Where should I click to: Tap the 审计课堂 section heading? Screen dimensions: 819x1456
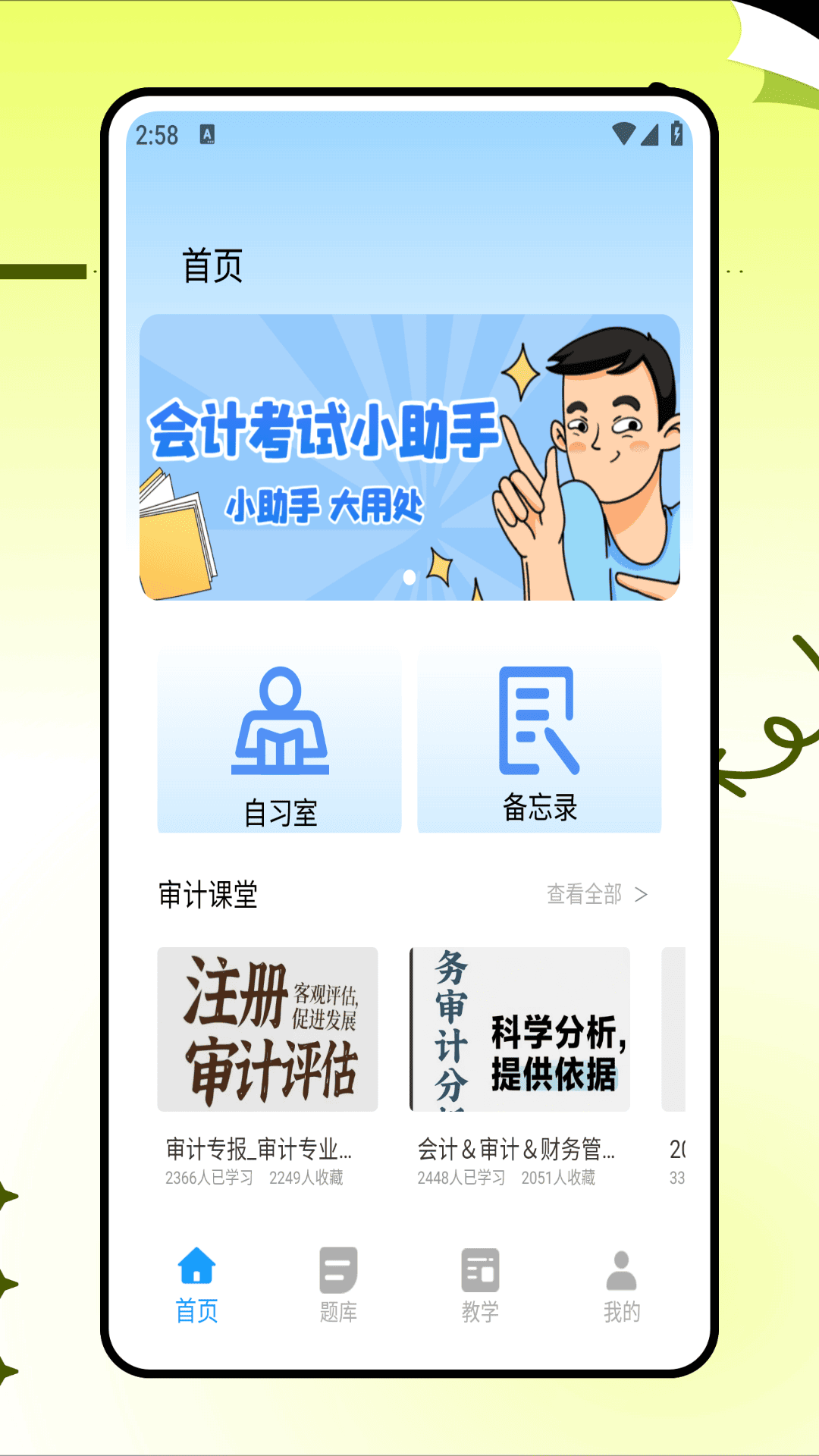206,896
